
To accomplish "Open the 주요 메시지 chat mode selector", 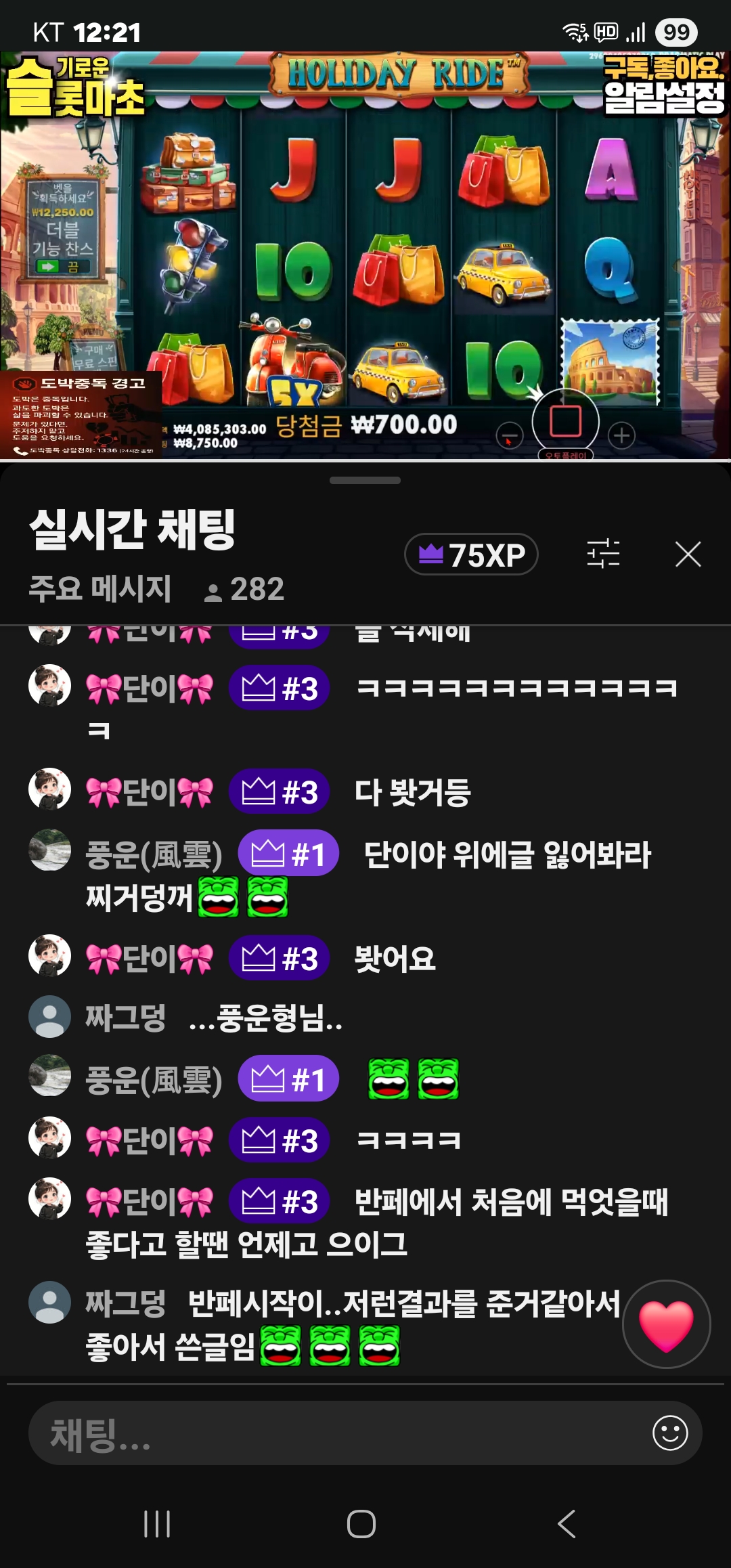I will [100, 588].
